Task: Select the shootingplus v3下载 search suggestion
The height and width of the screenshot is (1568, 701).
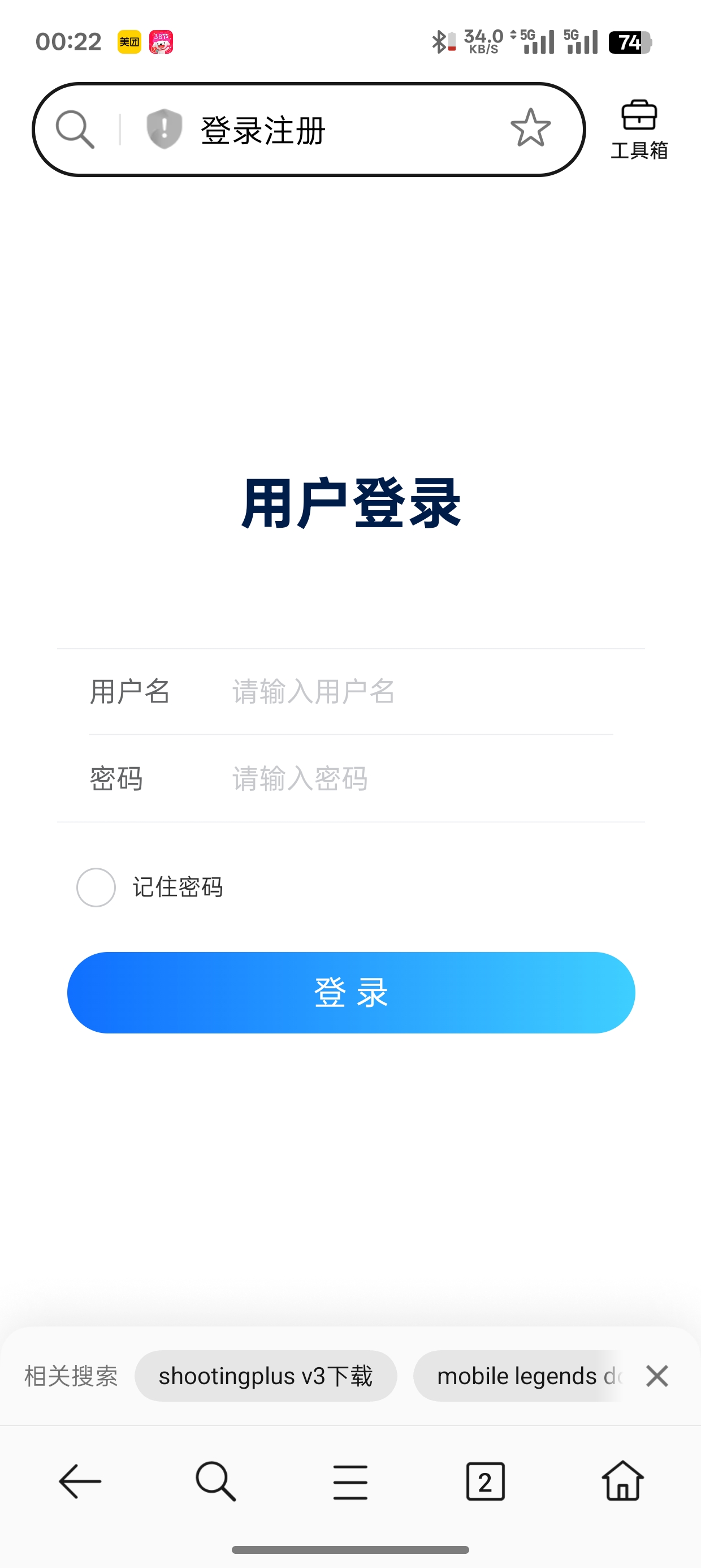Action: [x=265, y=1376]
